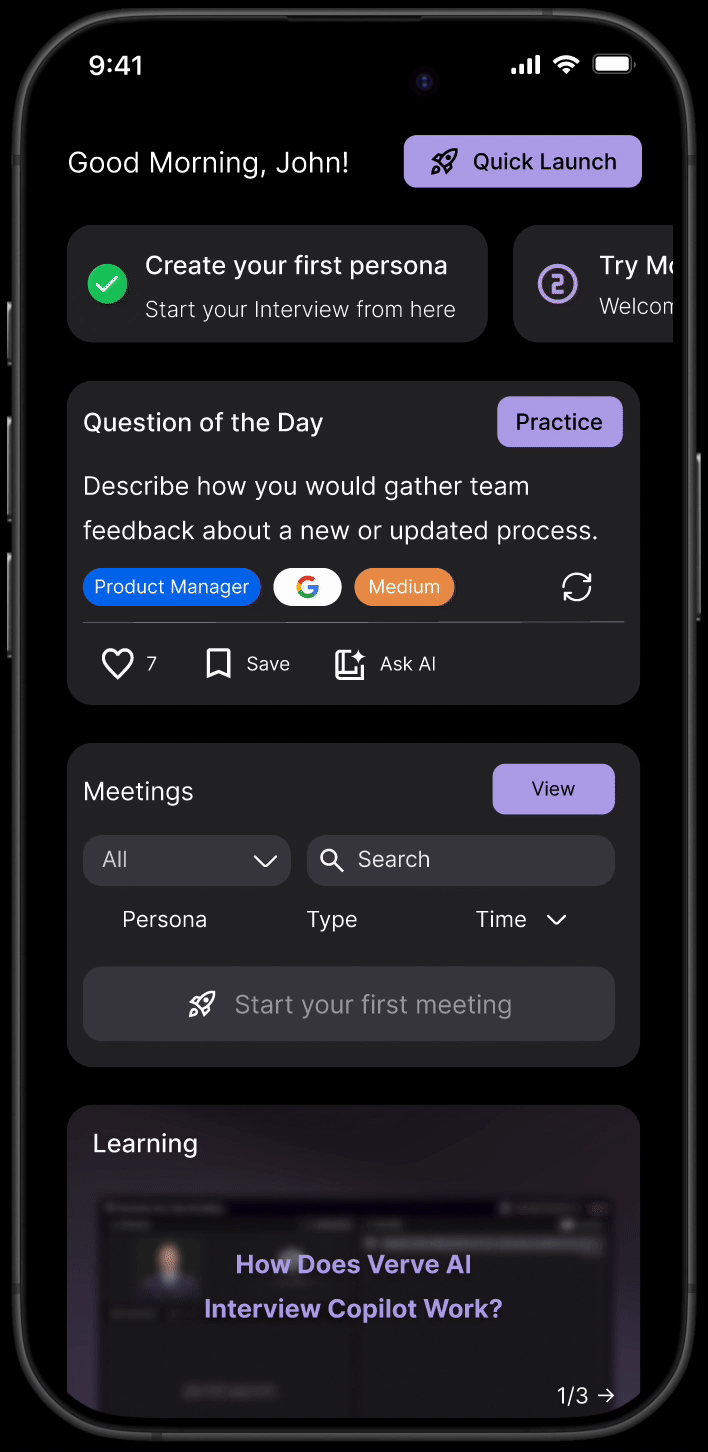Sort meetings by Time
This screenshot has height=1452, width=708.
click(x=521, y=920)
